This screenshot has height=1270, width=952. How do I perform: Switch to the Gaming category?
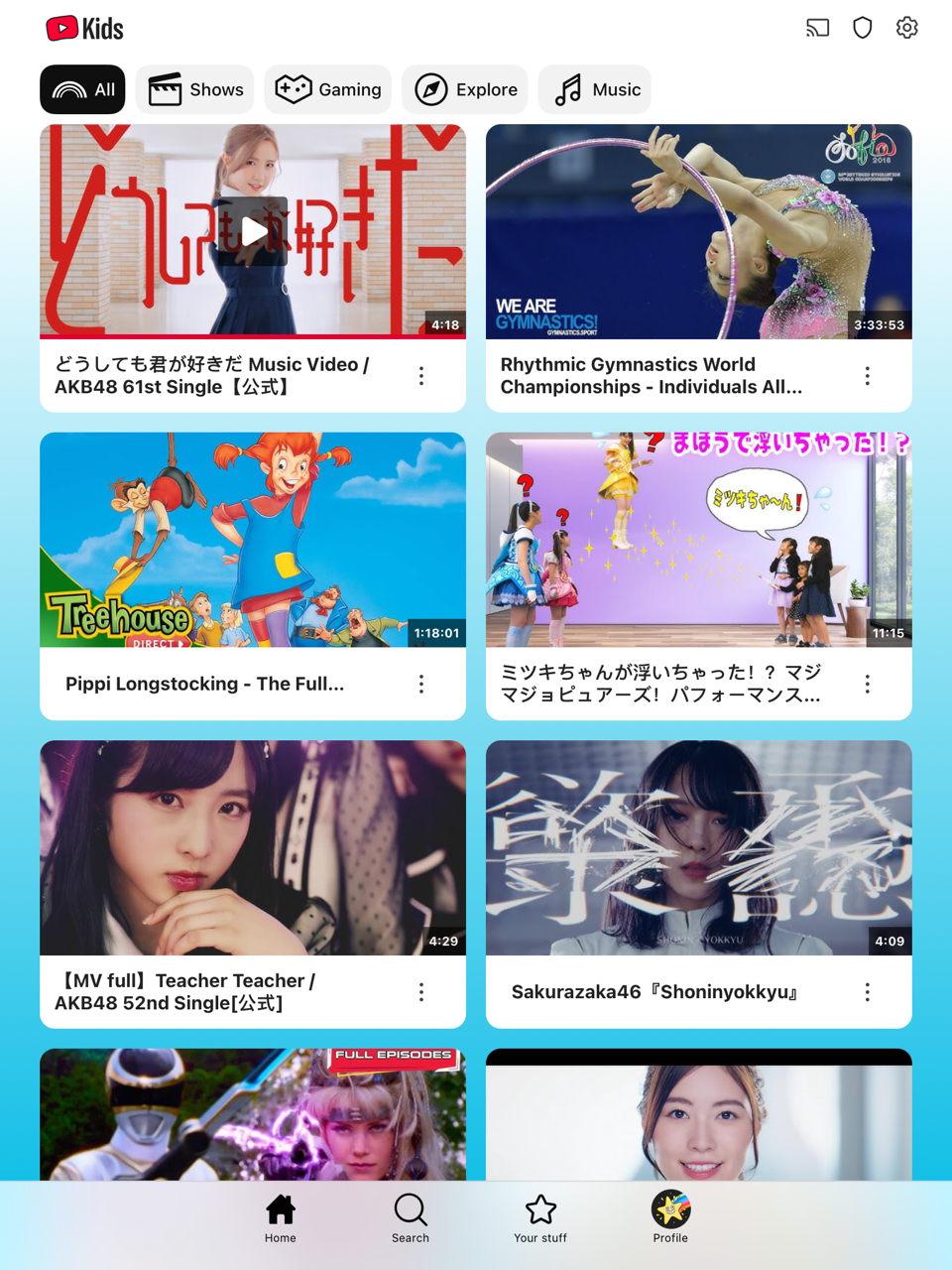[328, 89]
